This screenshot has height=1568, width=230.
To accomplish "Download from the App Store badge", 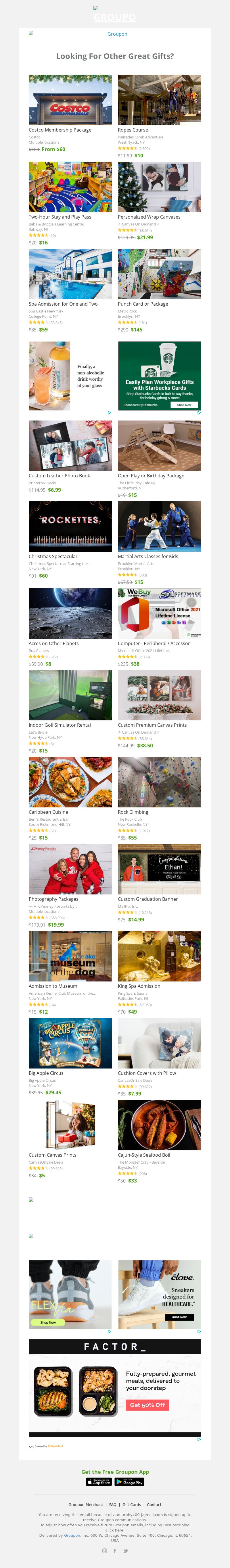I will (x=99, y=1482).
